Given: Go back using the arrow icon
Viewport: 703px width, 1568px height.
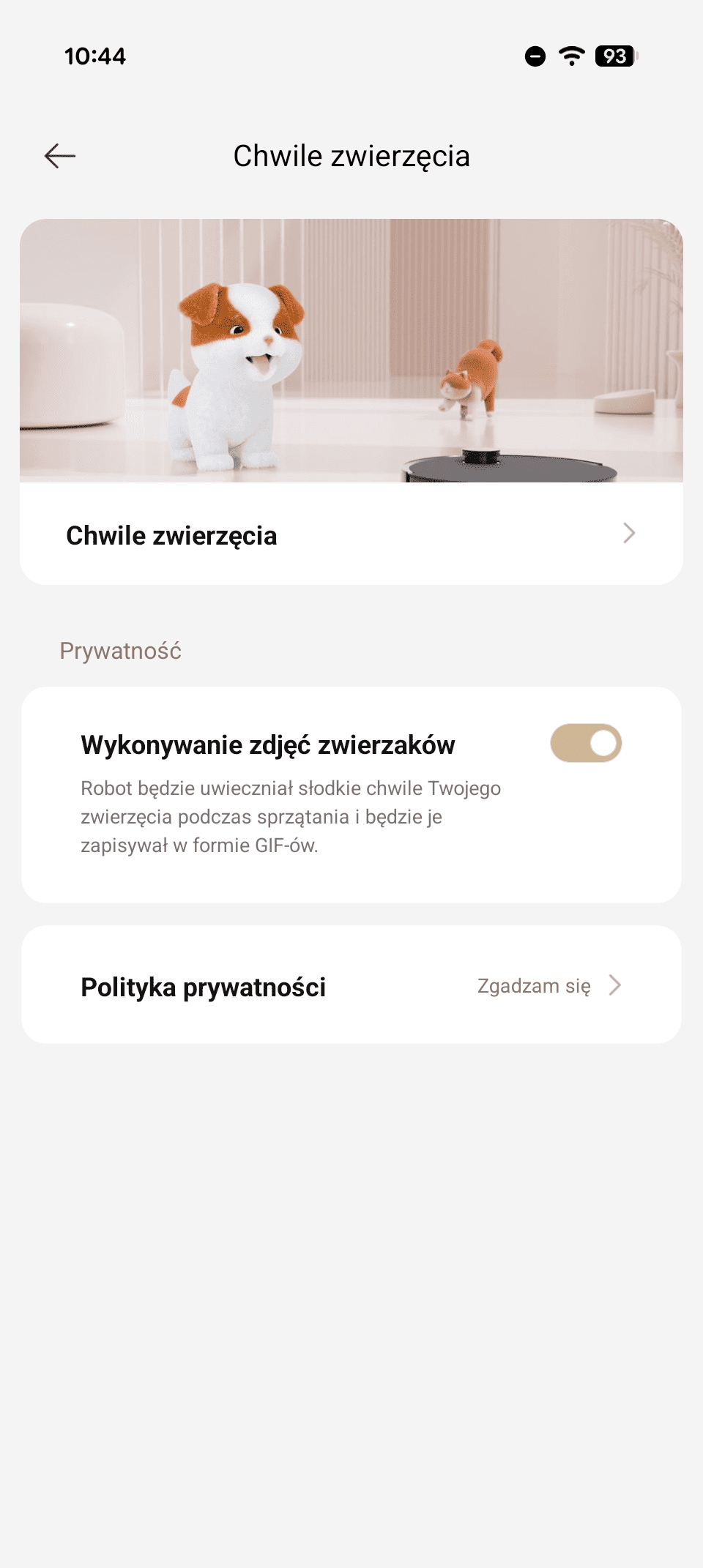Looking at the screenshot, I should click(x=60, y=156).
